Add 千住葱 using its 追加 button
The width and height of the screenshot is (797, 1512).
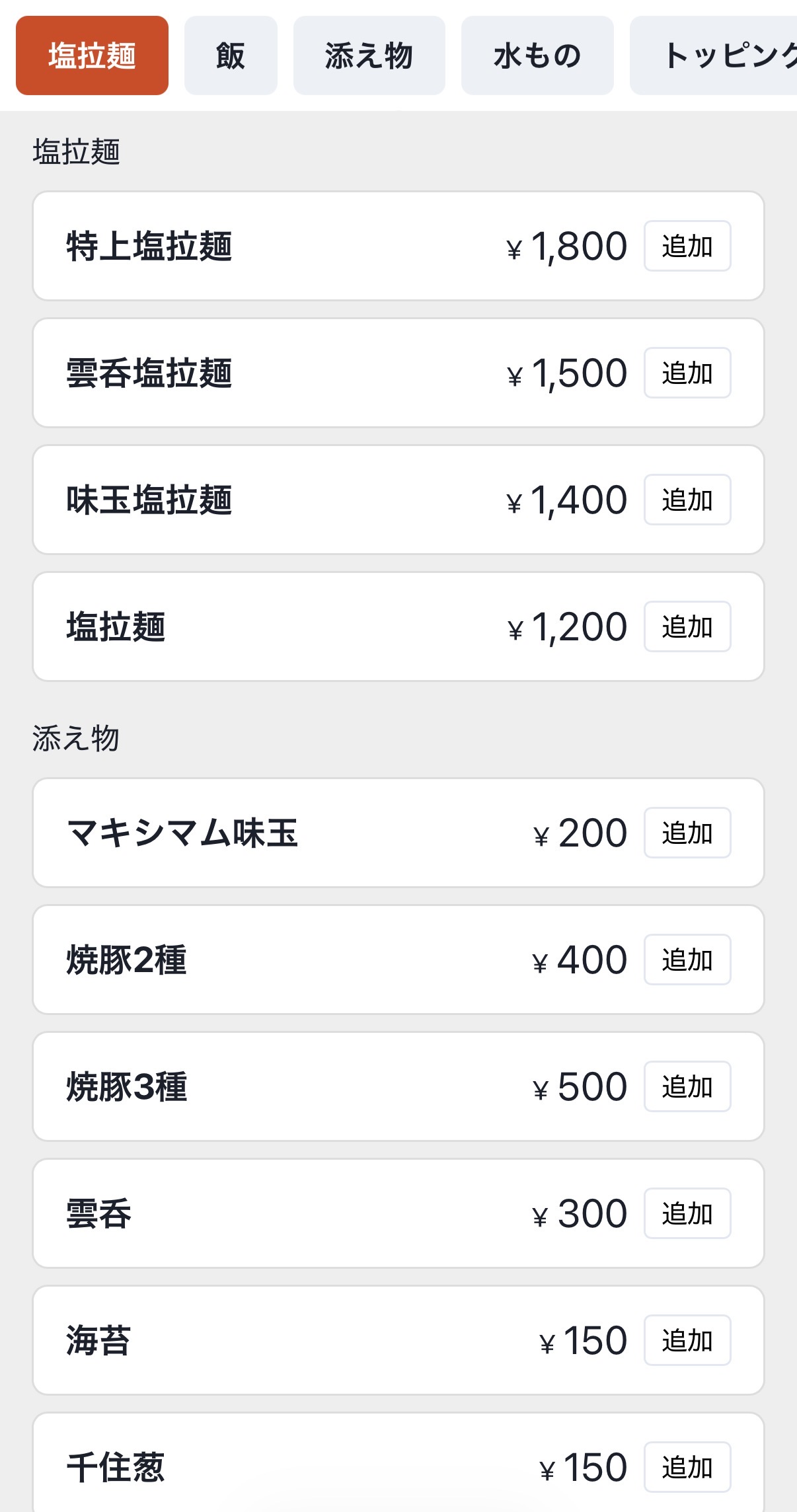(x=687, y=1466)
